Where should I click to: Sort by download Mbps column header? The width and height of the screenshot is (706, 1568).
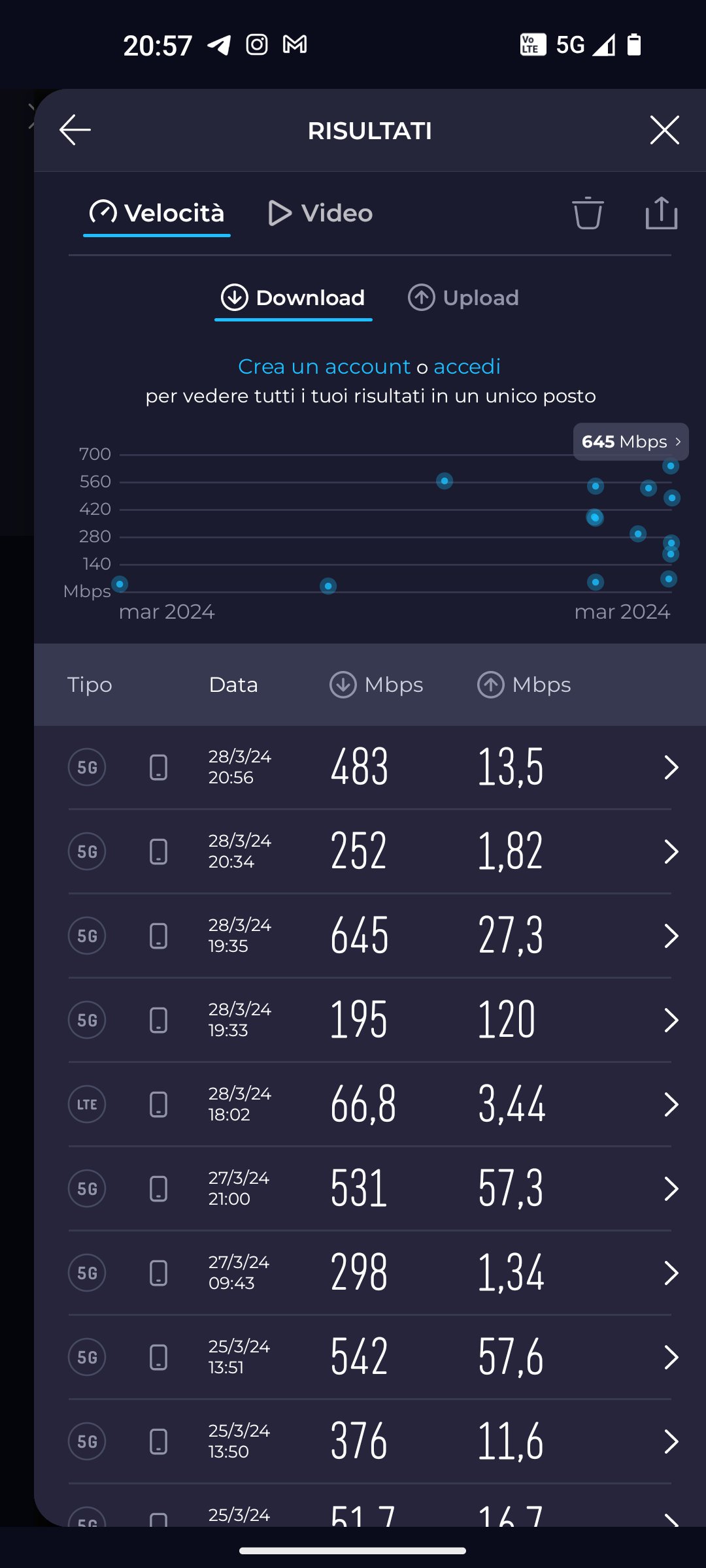coord(376,685)
